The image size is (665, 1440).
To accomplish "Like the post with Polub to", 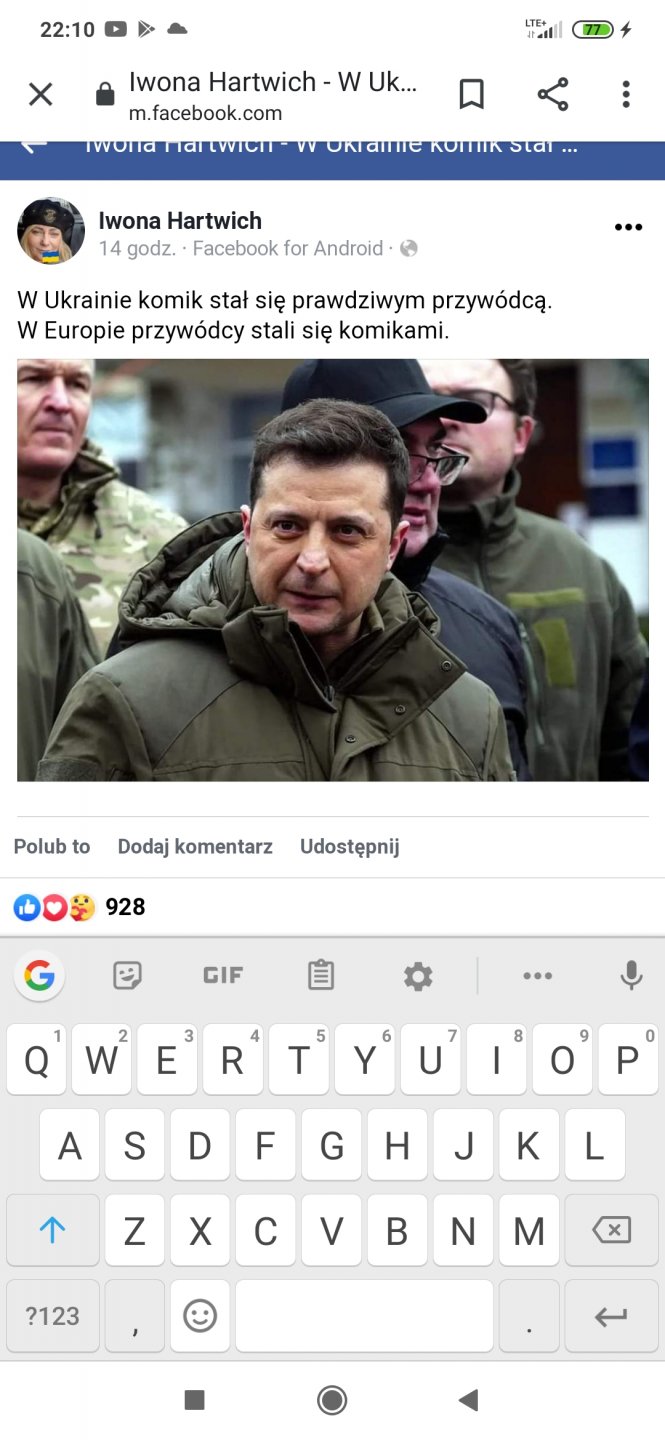I will click(52, 847).
